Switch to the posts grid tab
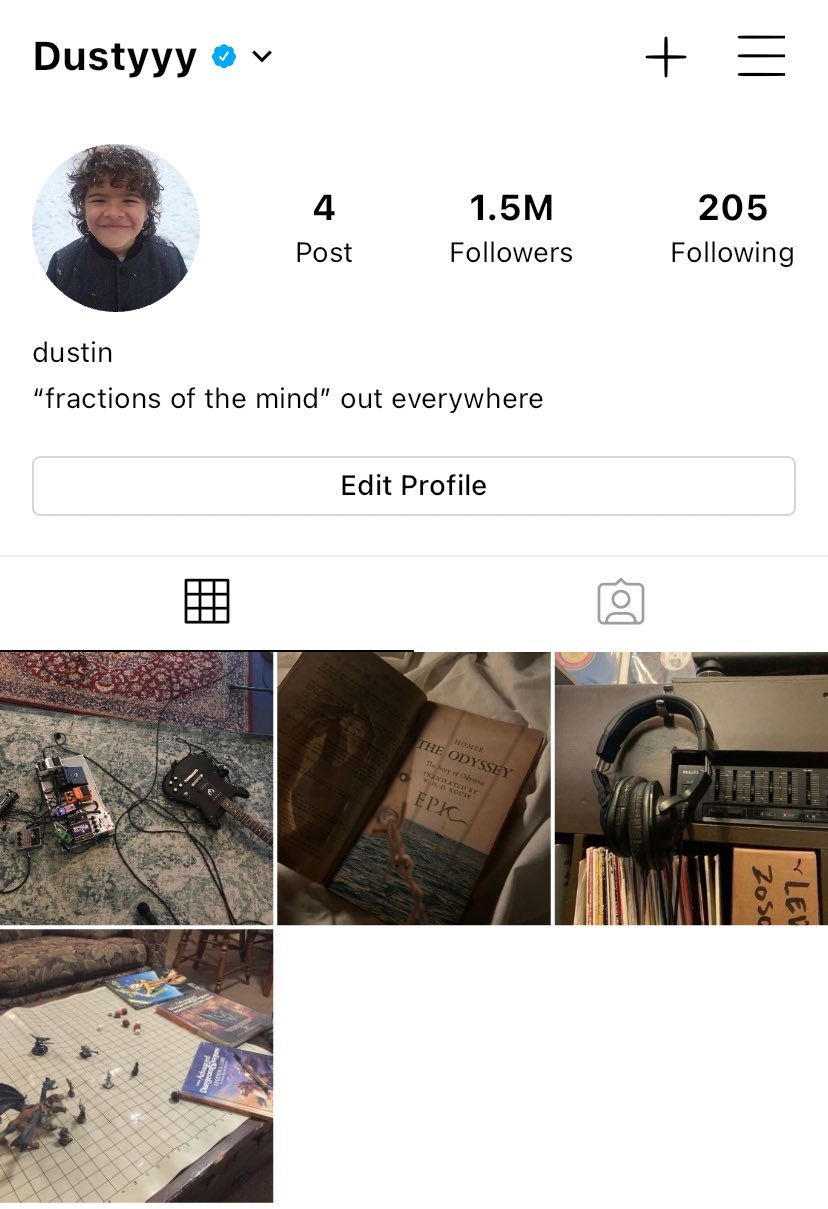This screenshot has height=1209, width=828. 207,602
